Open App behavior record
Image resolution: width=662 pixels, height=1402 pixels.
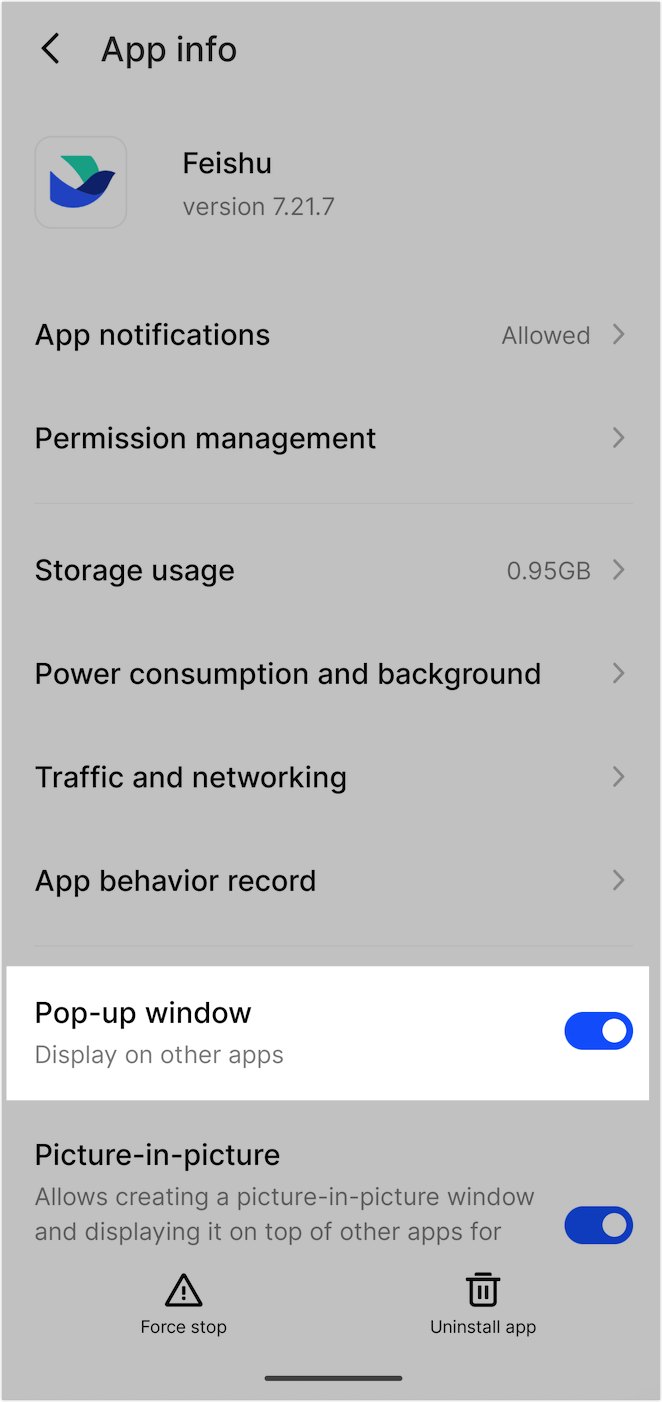[x=331, y=881]
